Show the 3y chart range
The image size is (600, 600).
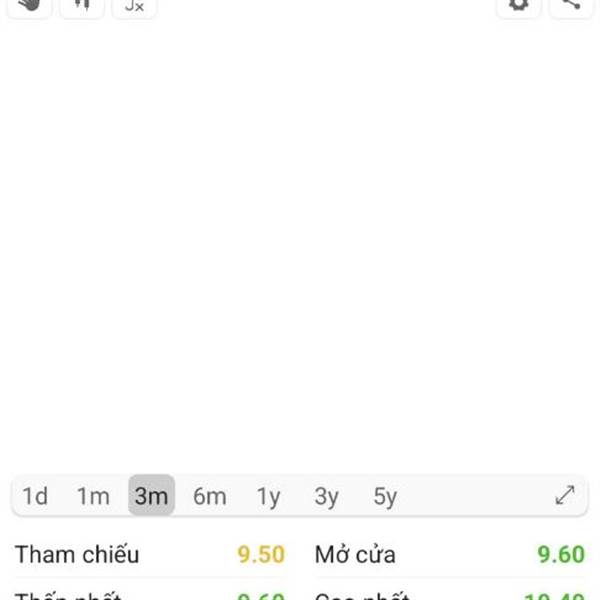pyautogui.click(x=326, y=496)
